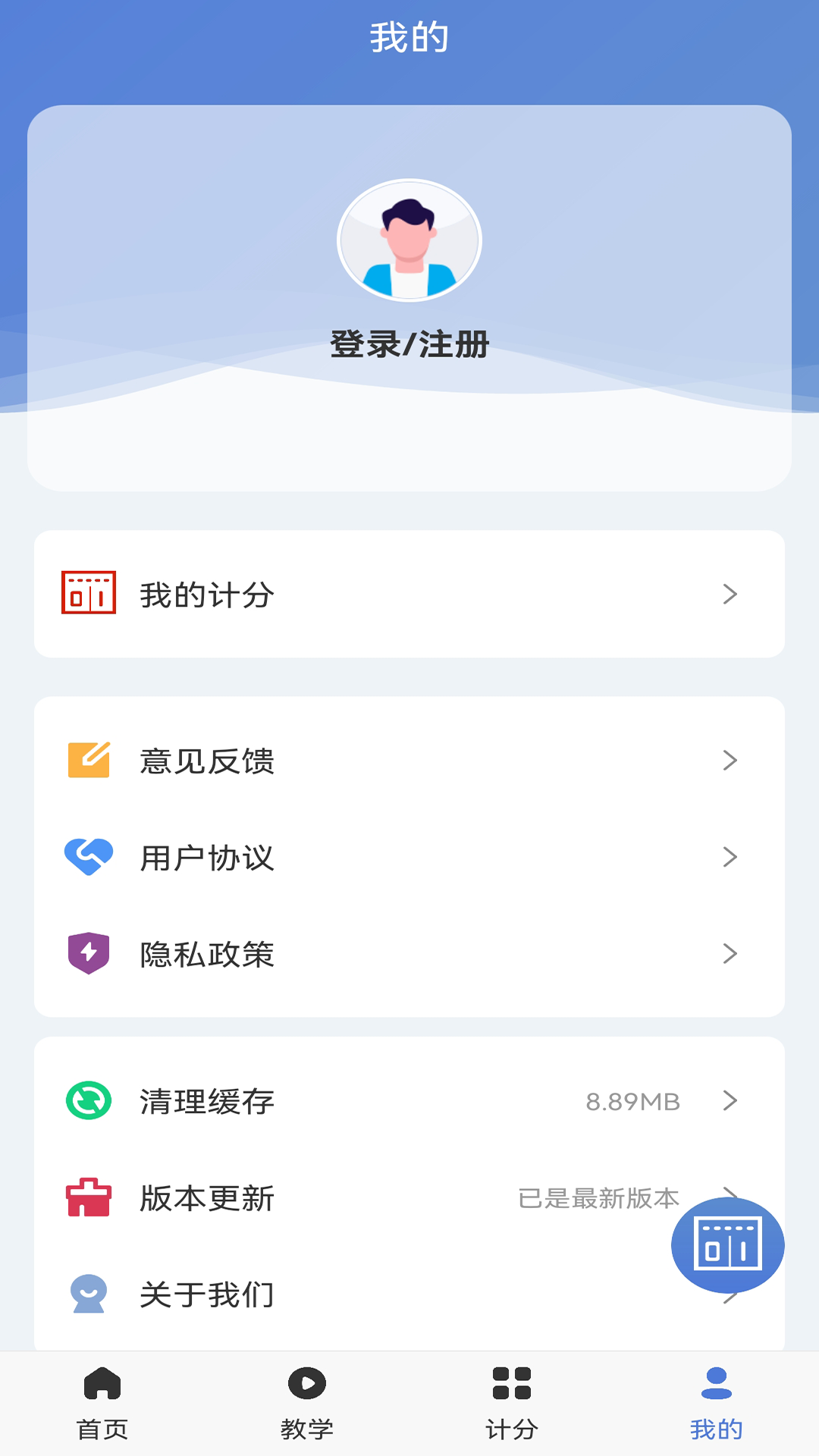The height and width of the screenshot is (1456, 819).
Task: Open 我的计分 row
Action: [409, 594]
